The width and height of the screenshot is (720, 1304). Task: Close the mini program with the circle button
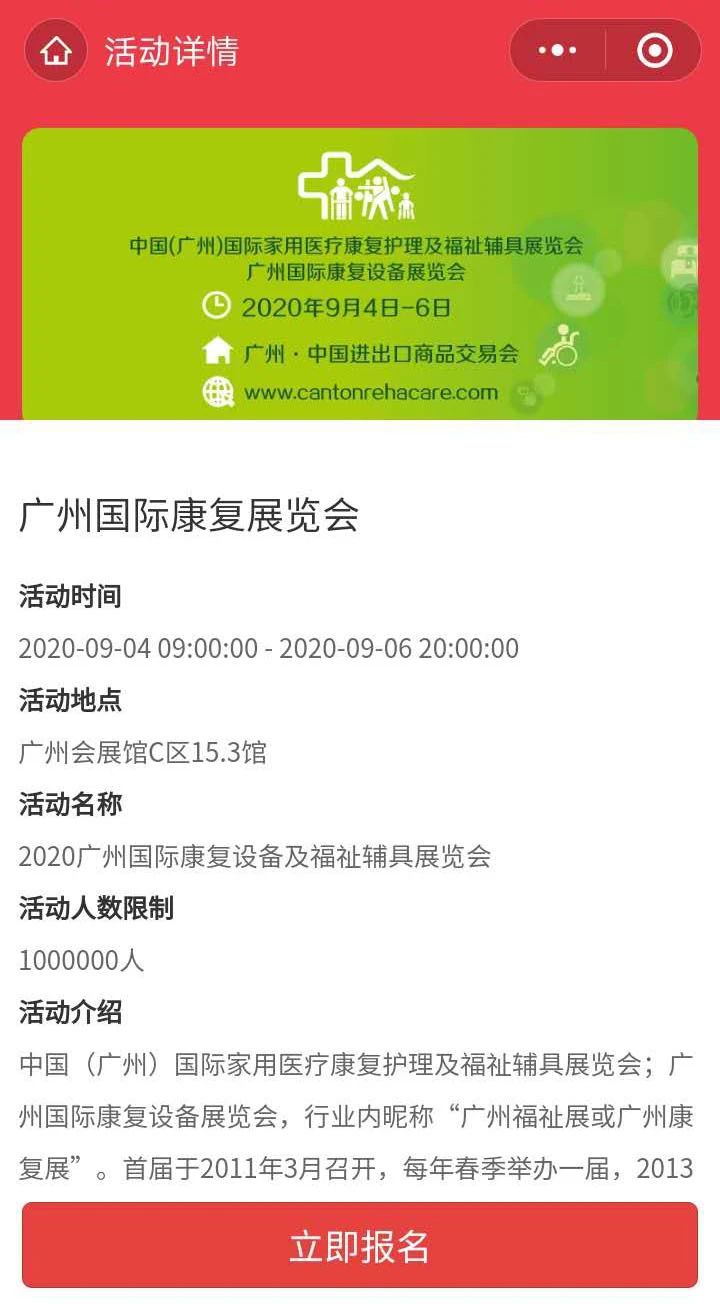tap(655, 50)
